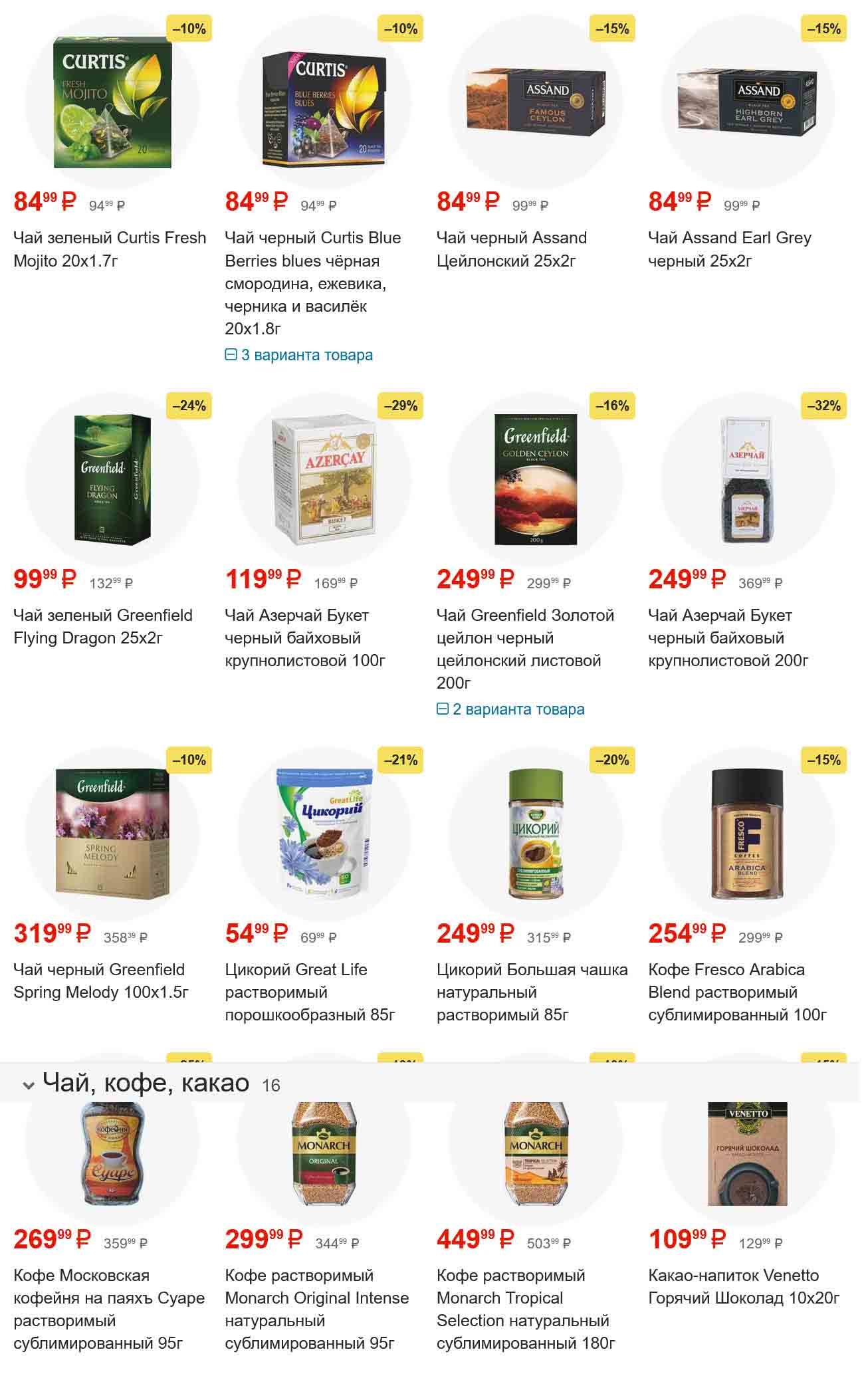868x1384 pixels.
Task: Open Greenfield Золотой цейлон 200г product
Action: pos(525,648)
